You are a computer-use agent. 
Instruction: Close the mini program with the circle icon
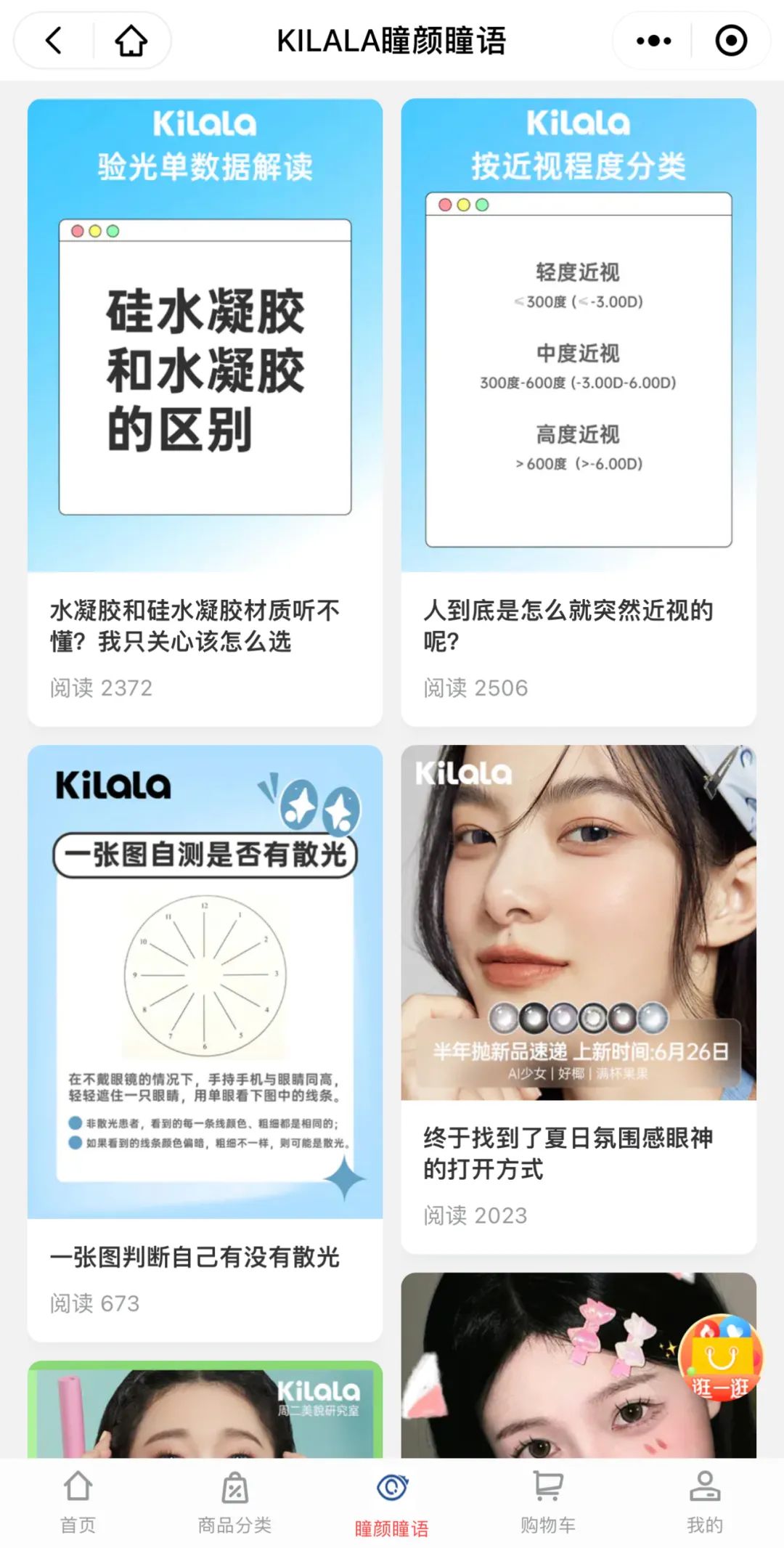[x=730, y=41]
